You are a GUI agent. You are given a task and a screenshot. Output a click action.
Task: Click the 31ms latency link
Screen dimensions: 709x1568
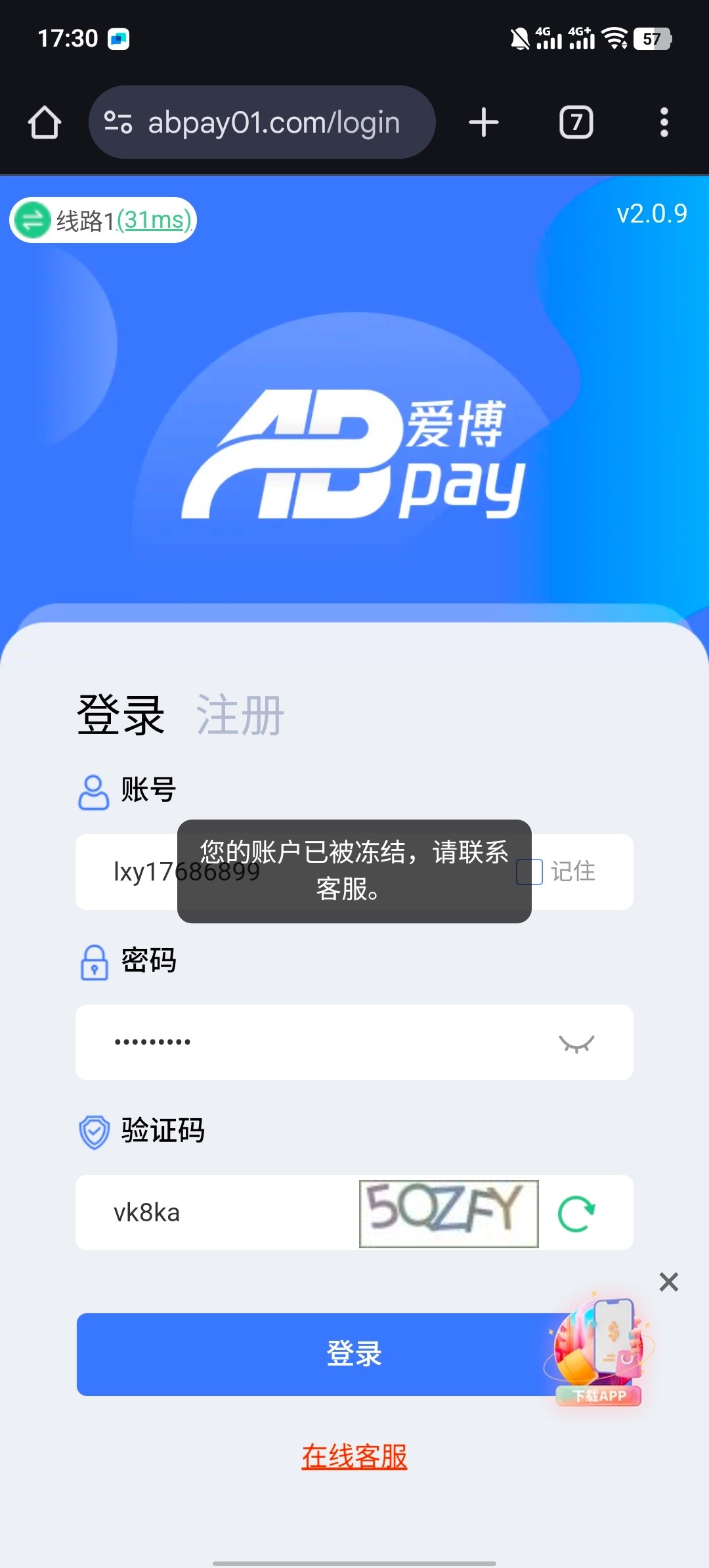pyautogui.click(x=154, y=219)
